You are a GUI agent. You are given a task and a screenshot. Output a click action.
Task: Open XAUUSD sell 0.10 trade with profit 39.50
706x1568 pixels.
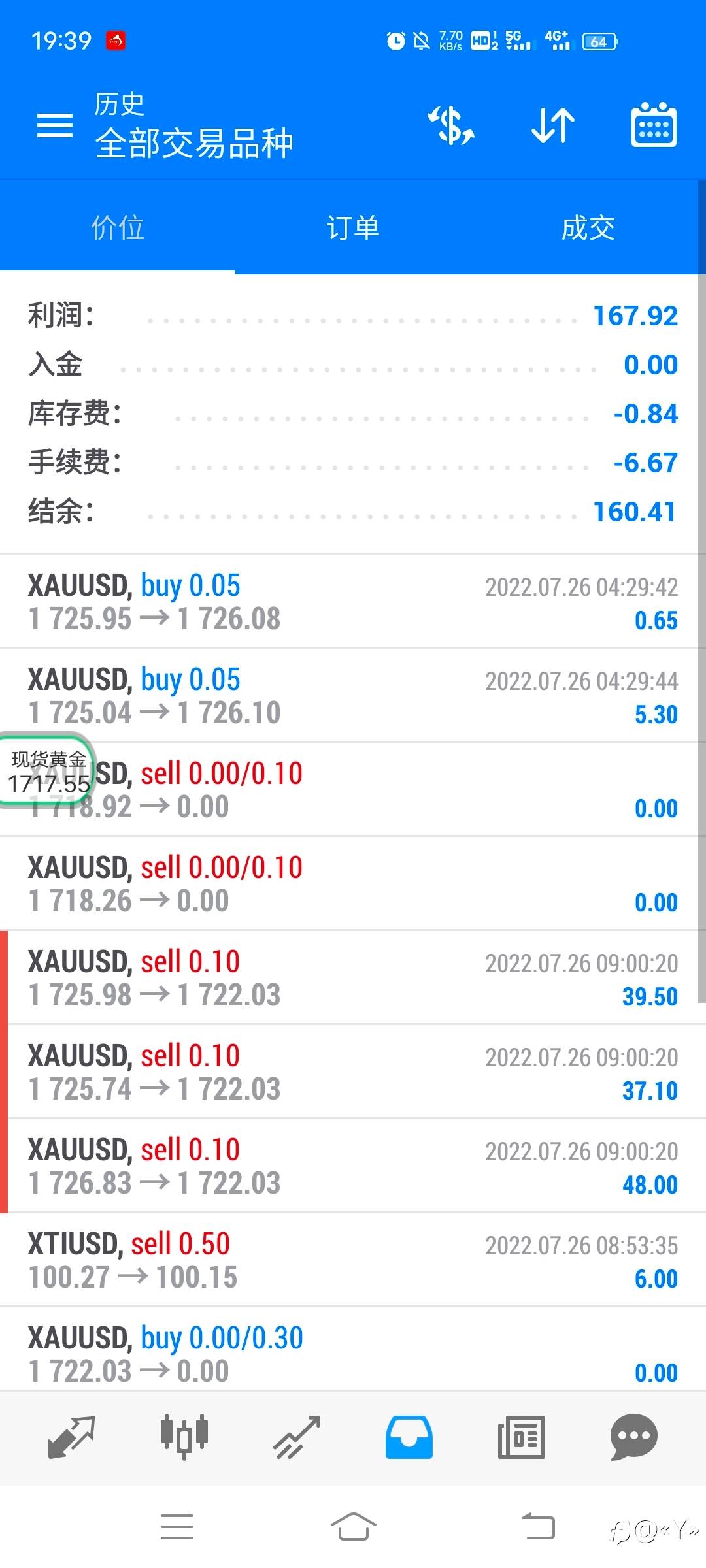click(353, 977)
